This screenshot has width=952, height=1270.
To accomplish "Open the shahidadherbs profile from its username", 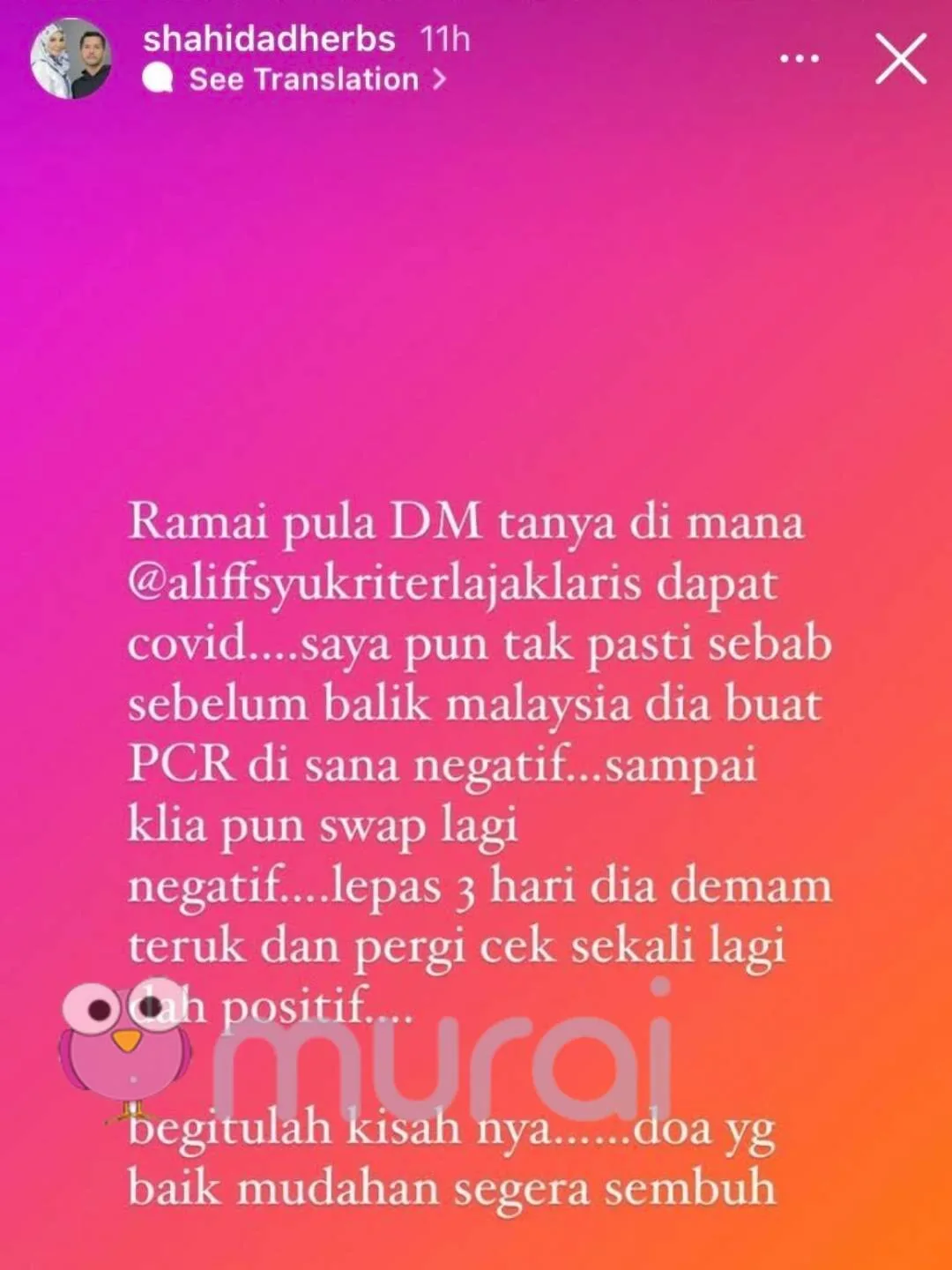I will pyautogui.click(x=269, y=40).
